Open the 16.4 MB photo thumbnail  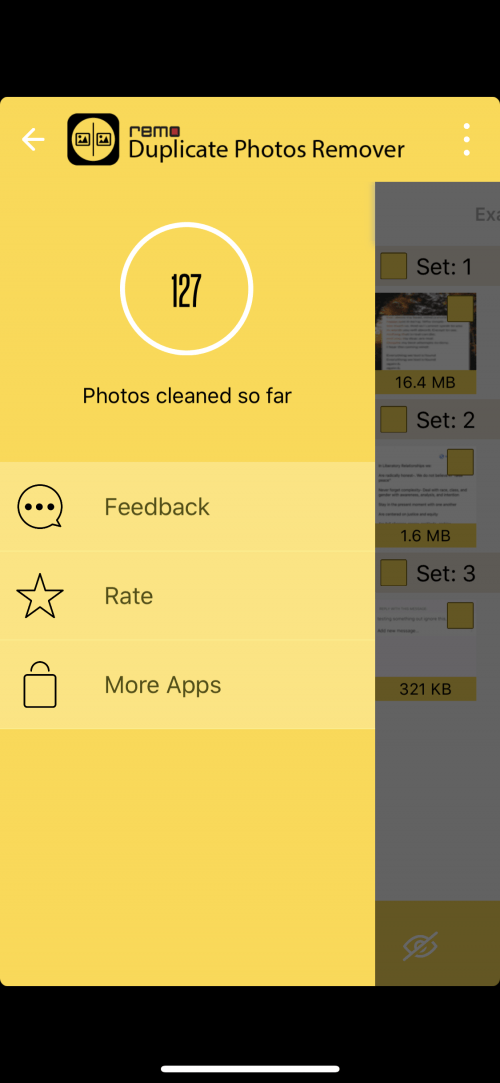pyautogui.click(x=425, y=343)
